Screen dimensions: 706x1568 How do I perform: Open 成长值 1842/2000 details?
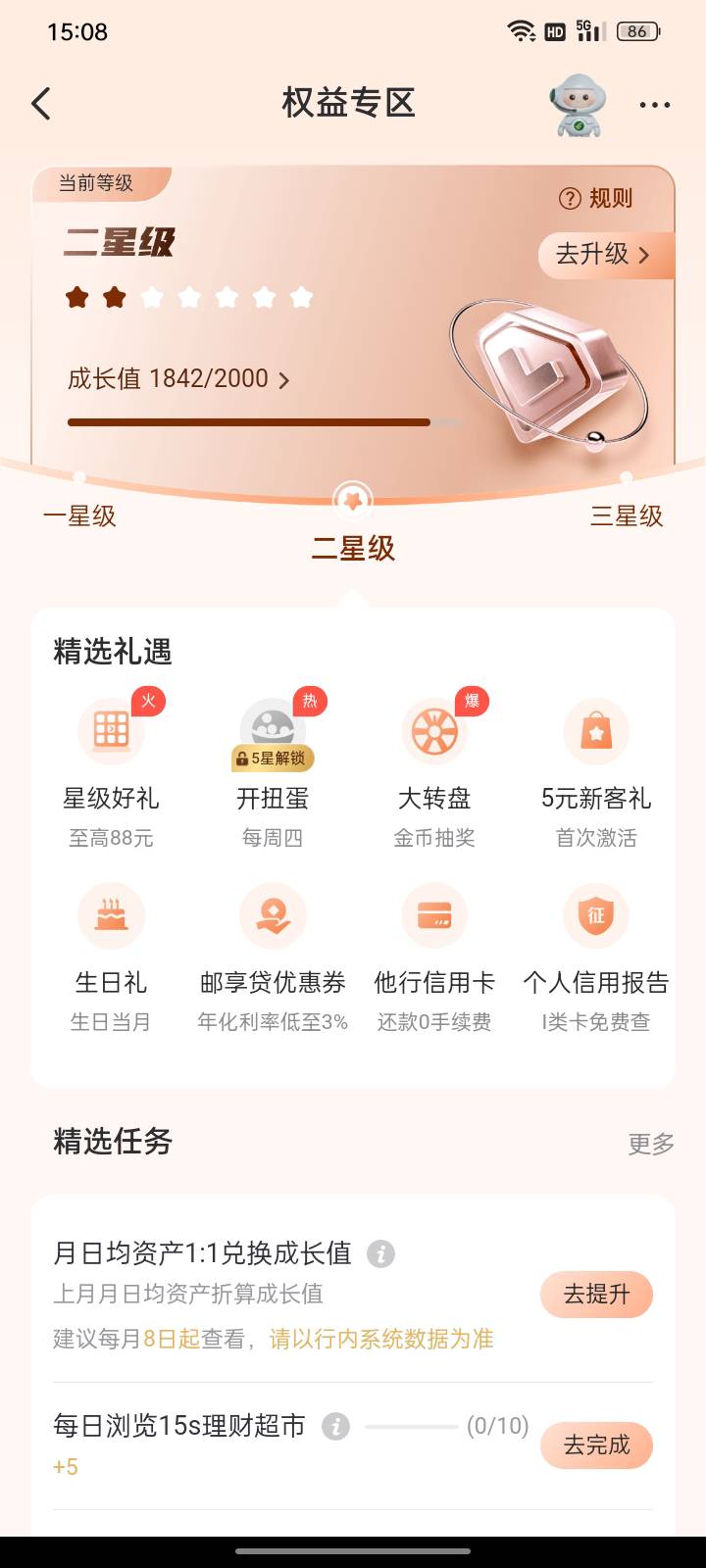pos(178,379)
